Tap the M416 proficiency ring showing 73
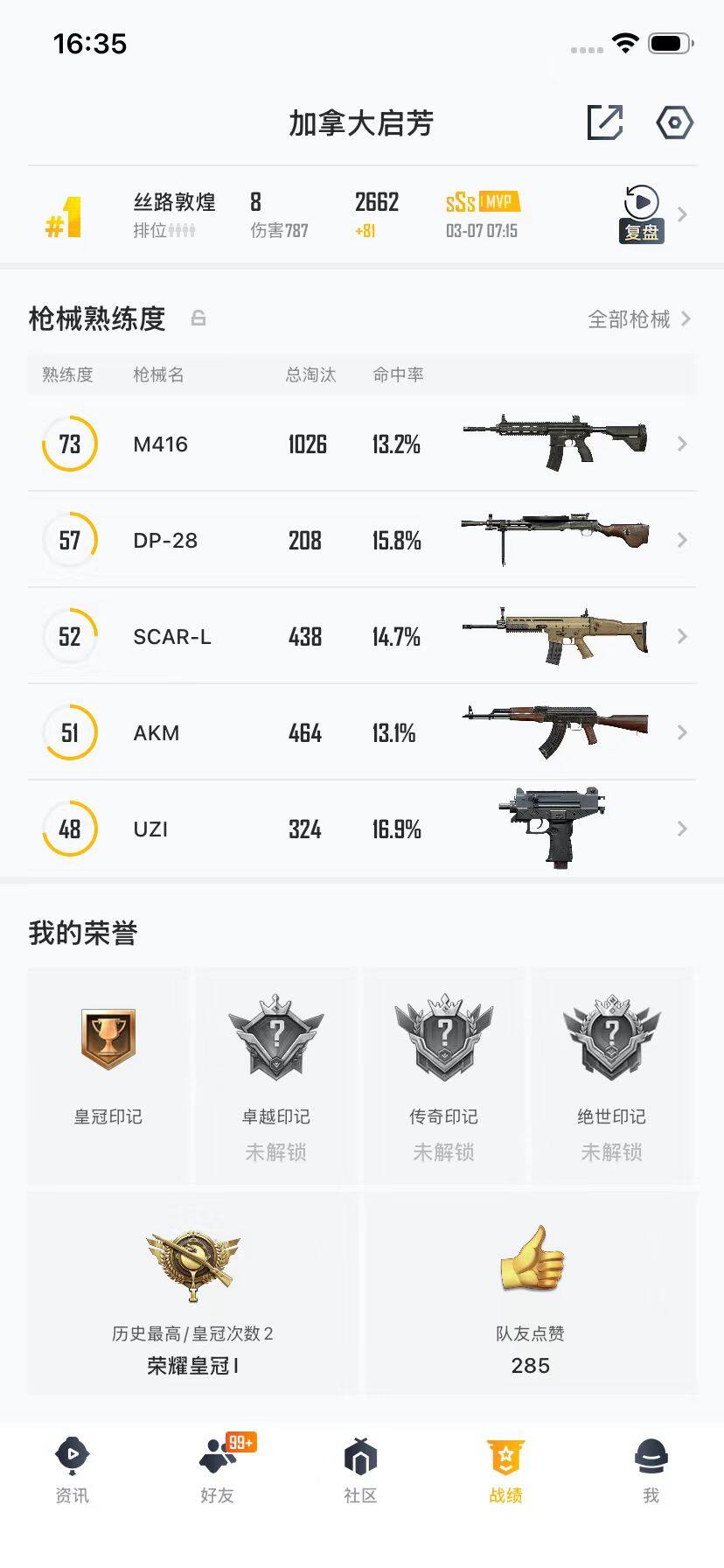This screenshot has height=1568, width=724. 69,444
